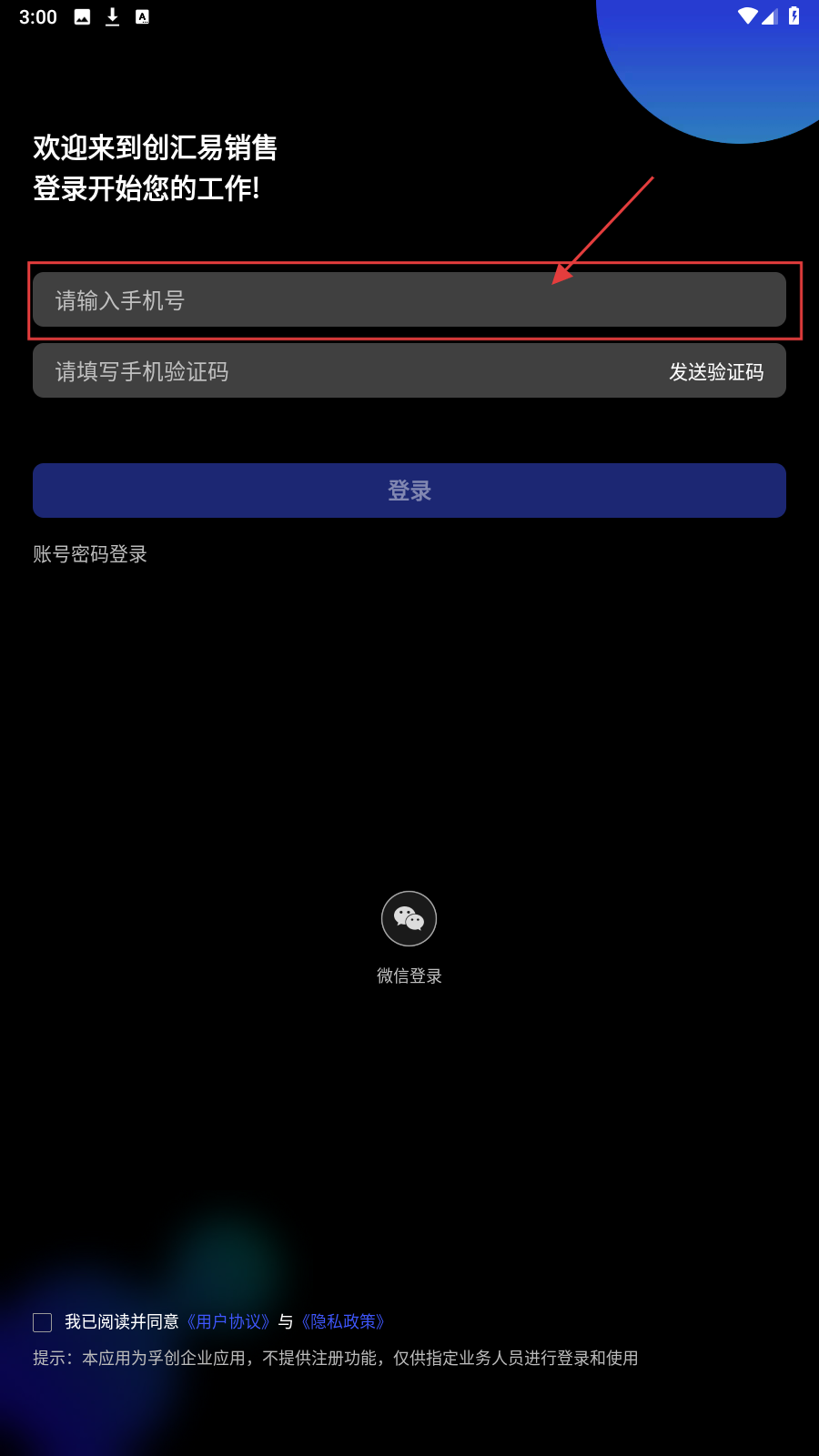Tap the 登录 login button
Image resolution: width=819 pixels, height=1456 pixels.
(x=409, y=490)
